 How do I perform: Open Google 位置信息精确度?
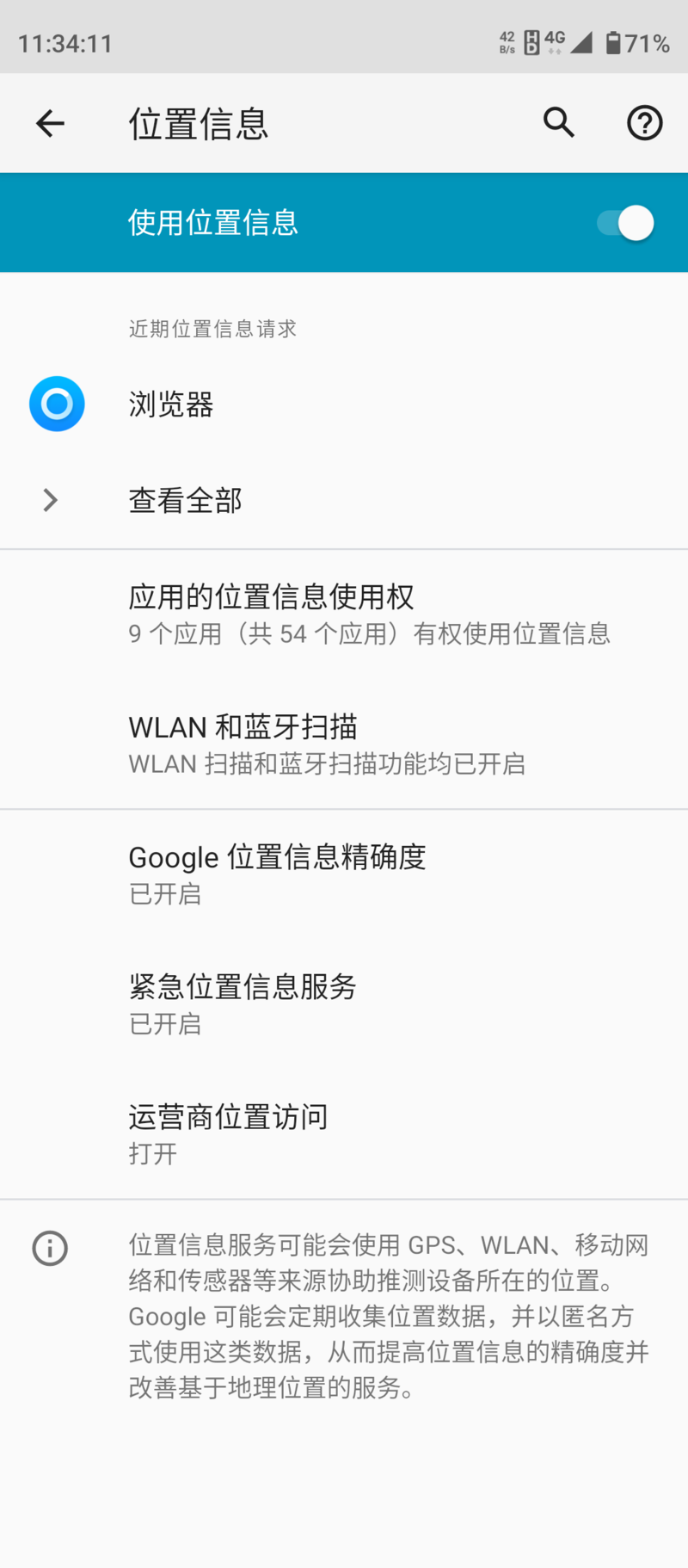344,874
